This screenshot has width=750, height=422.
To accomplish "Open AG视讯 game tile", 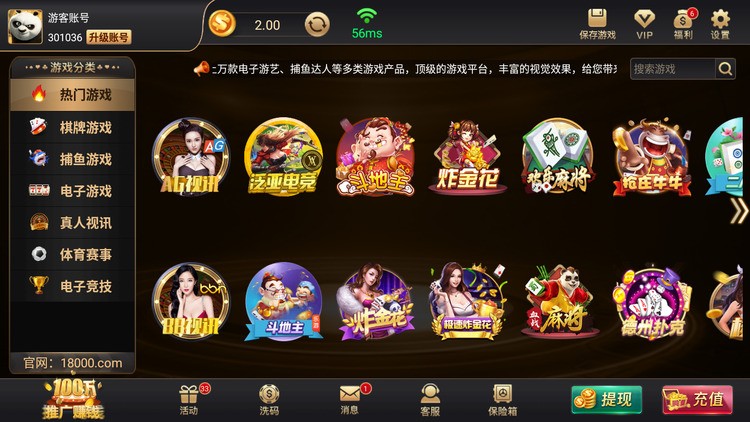I will click(x=190, y=157).
